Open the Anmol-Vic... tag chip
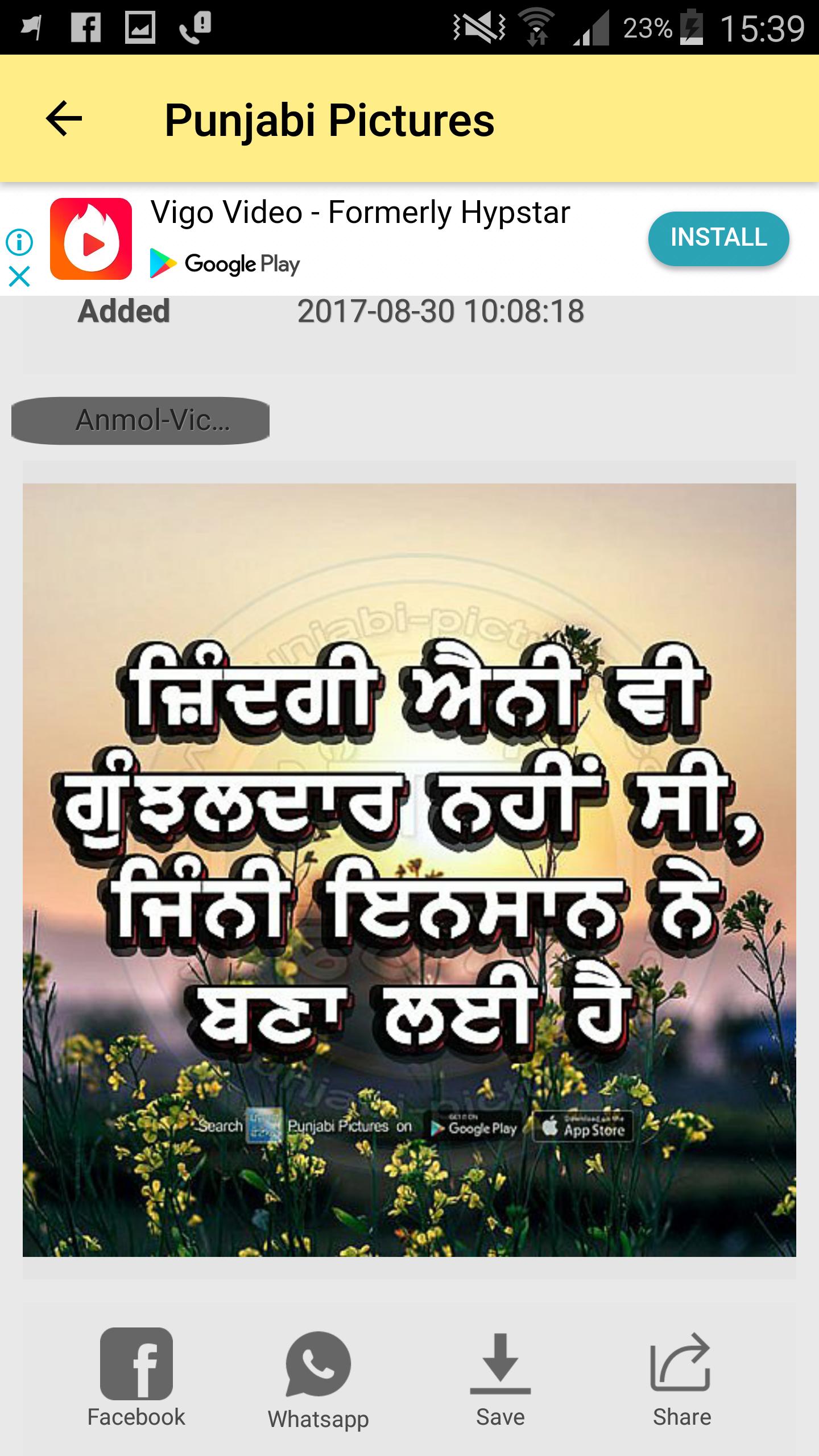819x1456 pixels. pos(140,421)
